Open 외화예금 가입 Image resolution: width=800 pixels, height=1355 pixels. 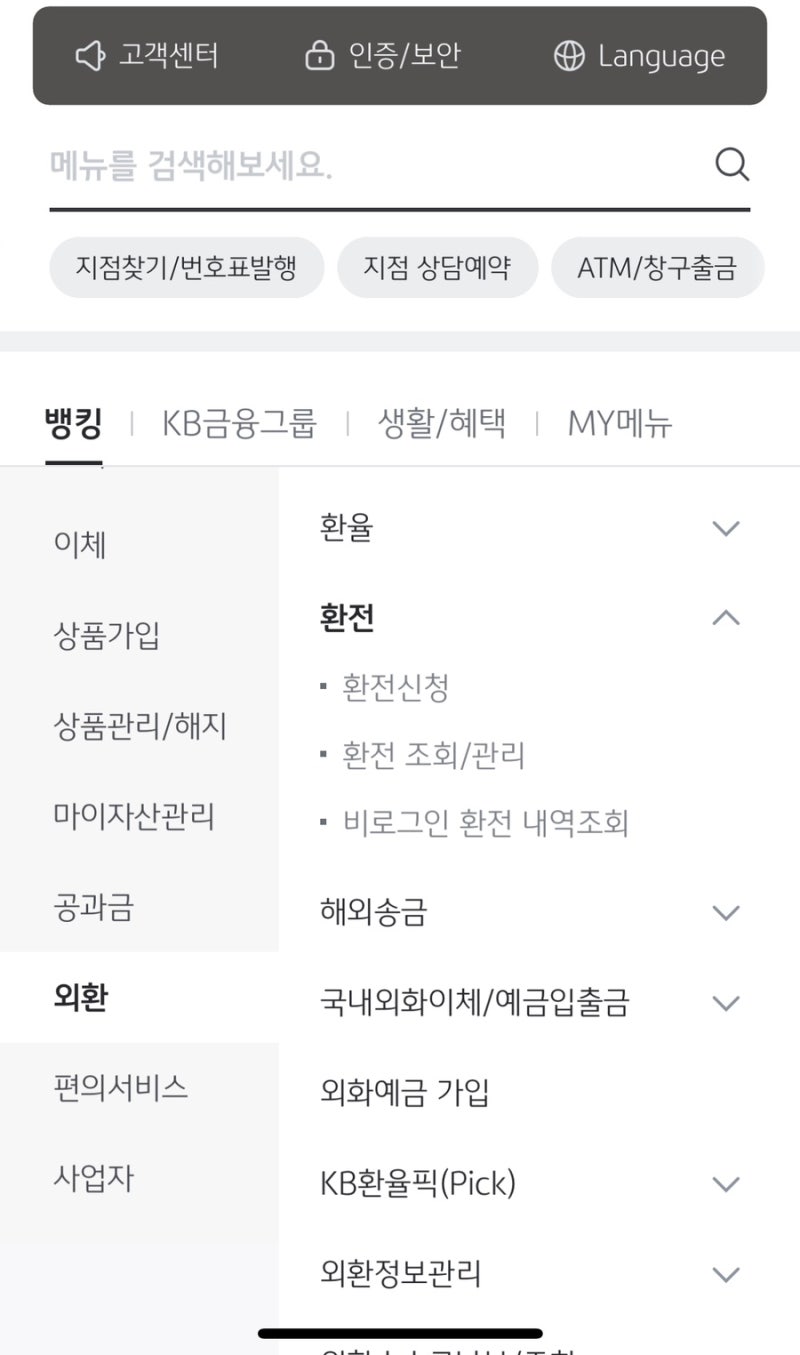coord(405,1092)
